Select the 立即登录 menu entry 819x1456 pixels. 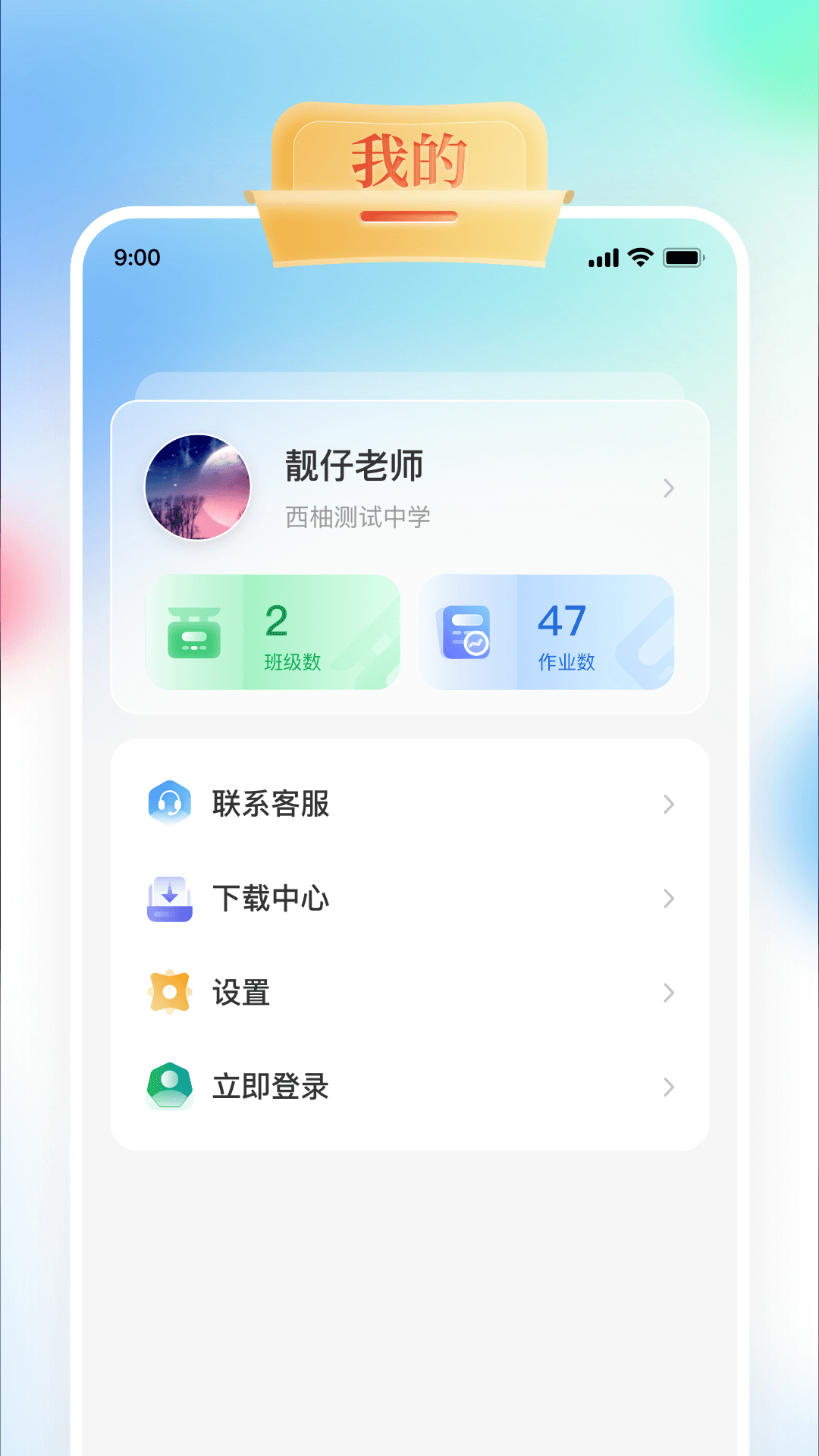pos(271,1087)
